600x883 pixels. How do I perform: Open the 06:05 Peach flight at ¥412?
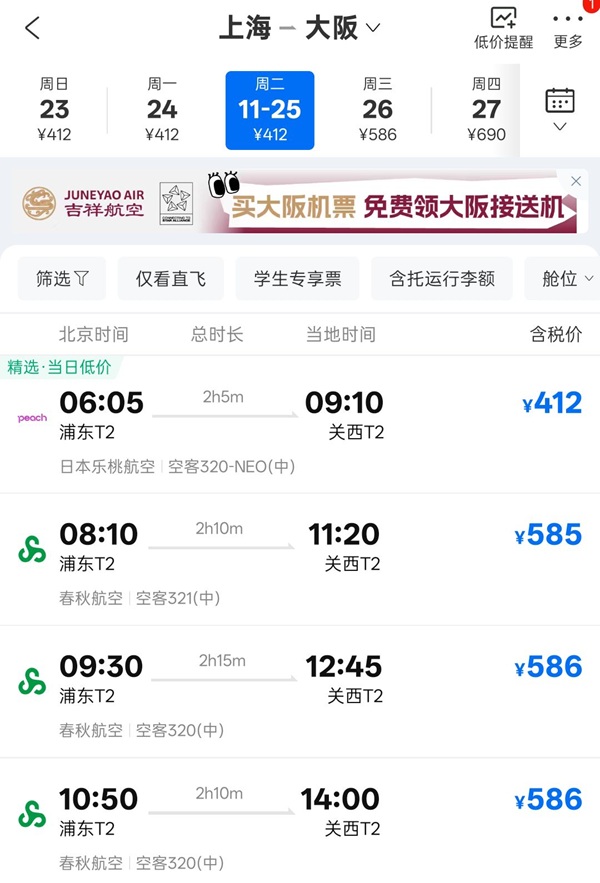pos(300,425)
